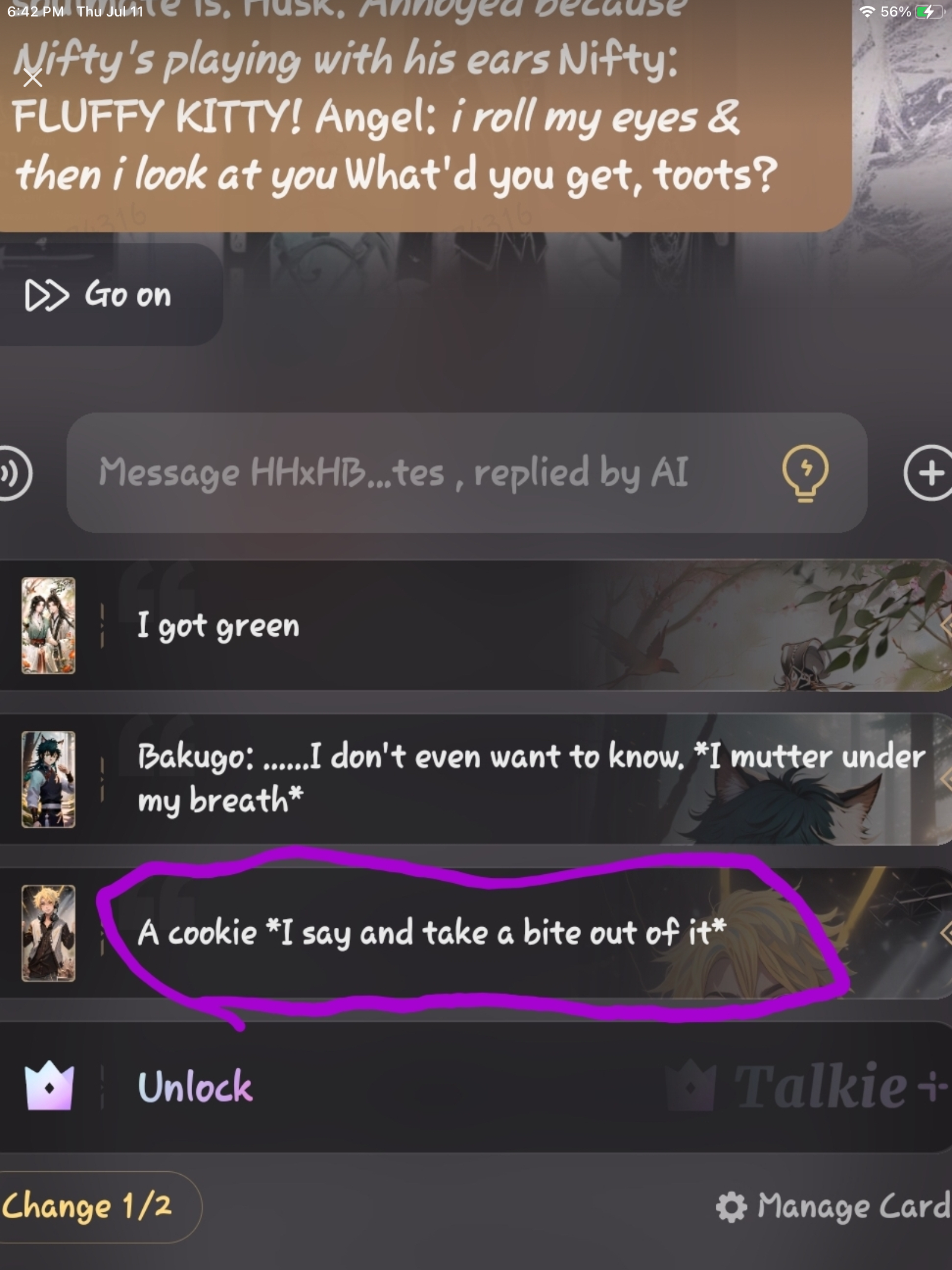This screenshot has height=1270, width=952.
Task: Unlock the Talkie+ suggestion
Action: (x=470, y=1087)
